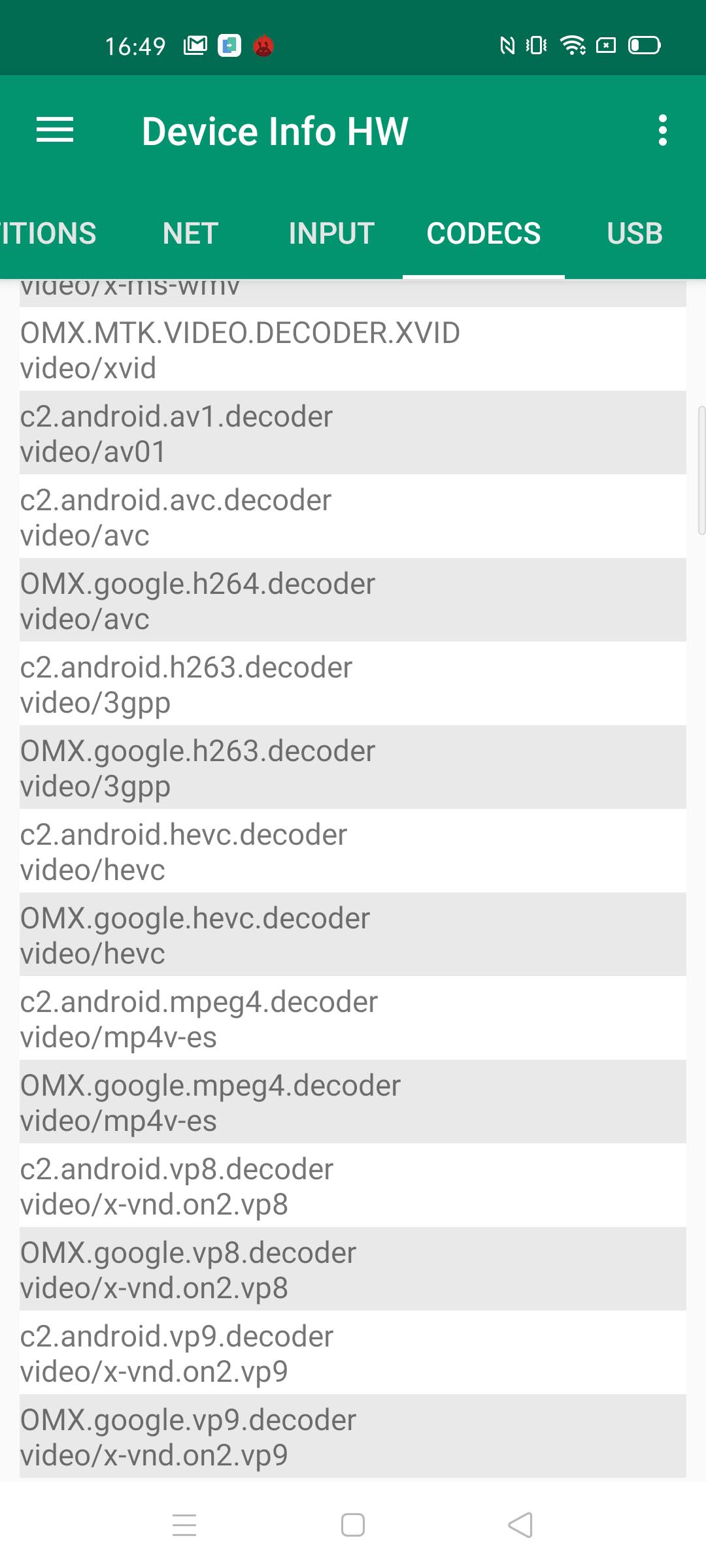Go to the USB tab

634,233
